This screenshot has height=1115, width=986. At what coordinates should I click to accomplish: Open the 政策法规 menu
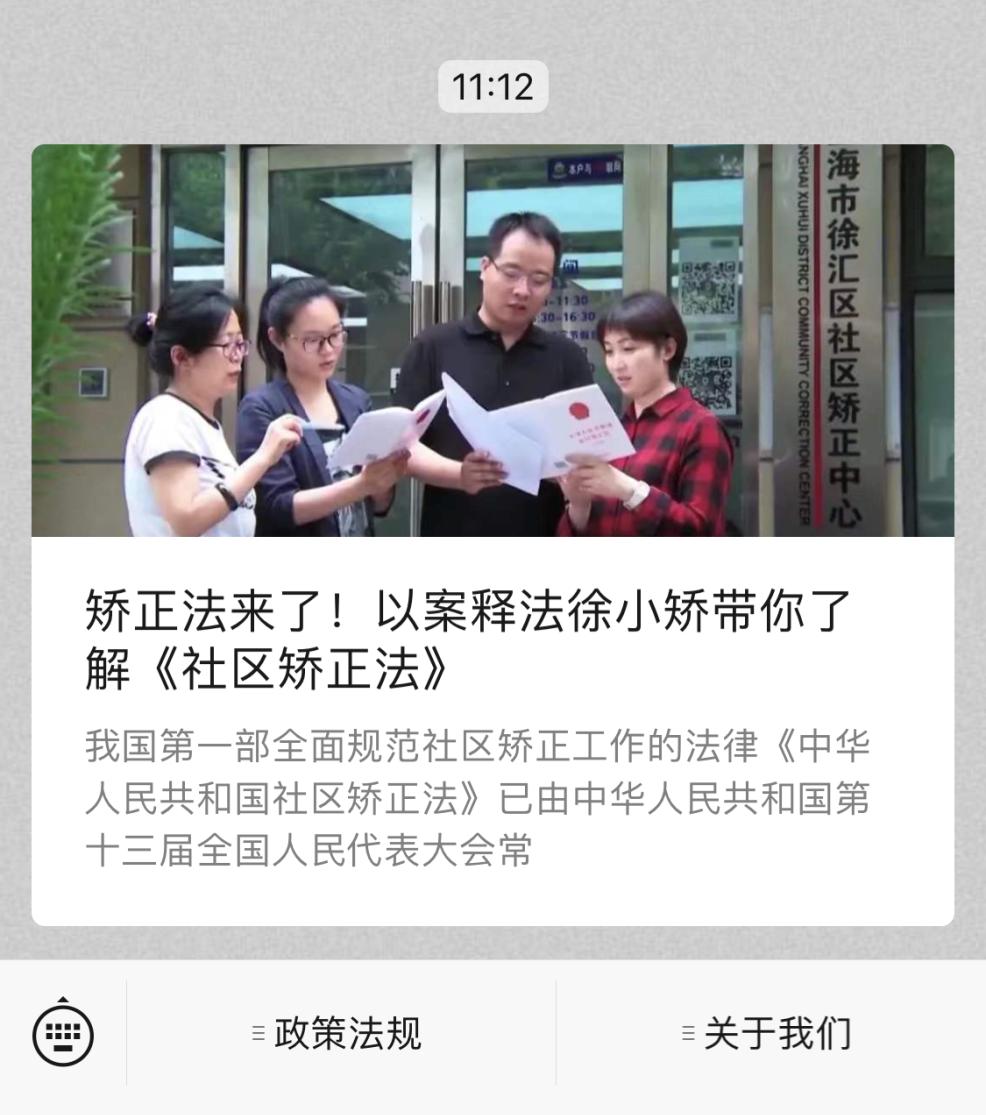tap(340, 1034)
